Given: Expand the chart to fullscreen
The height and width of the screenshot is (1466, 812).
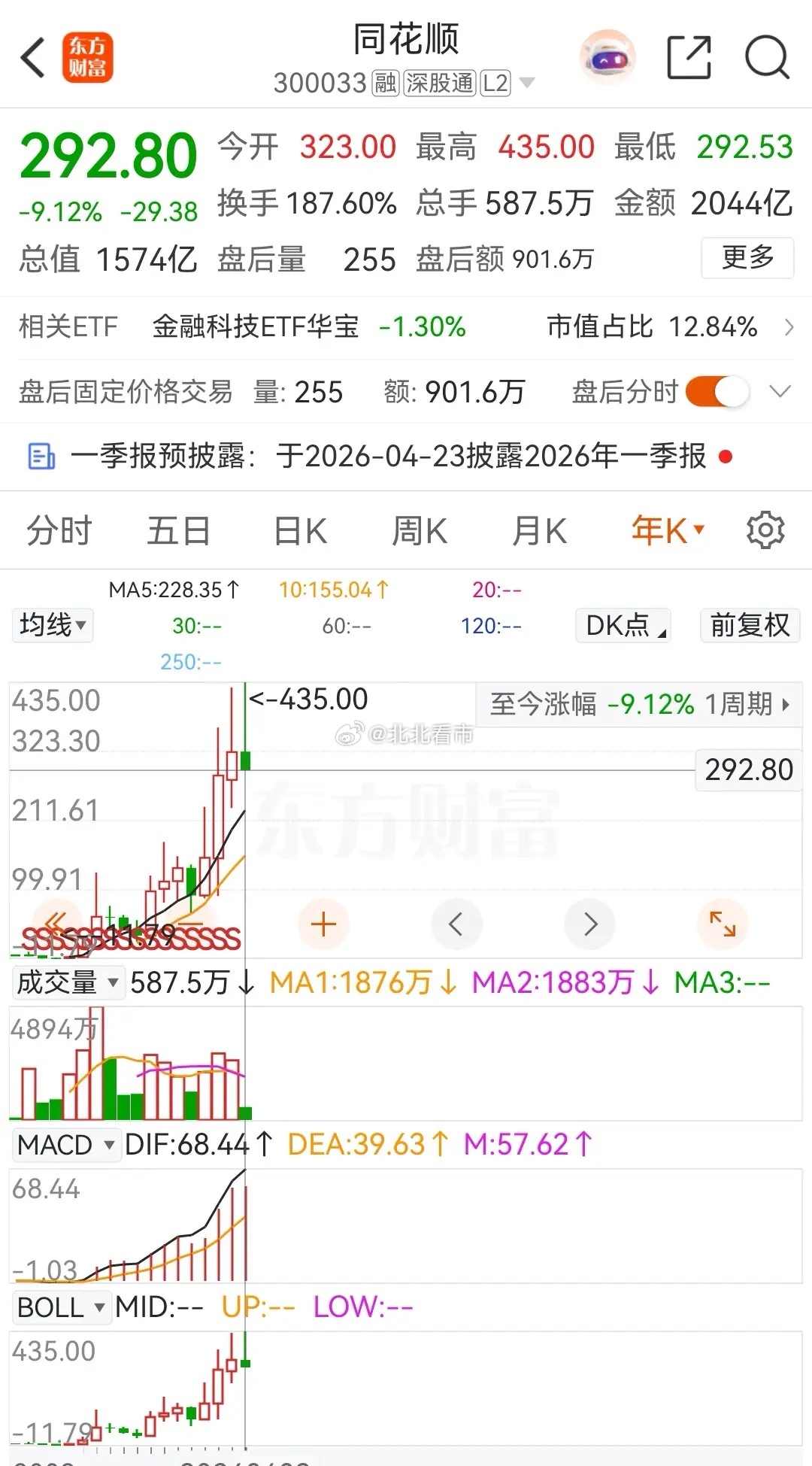Looking at the screenshot, I should (x=723, y=924).
